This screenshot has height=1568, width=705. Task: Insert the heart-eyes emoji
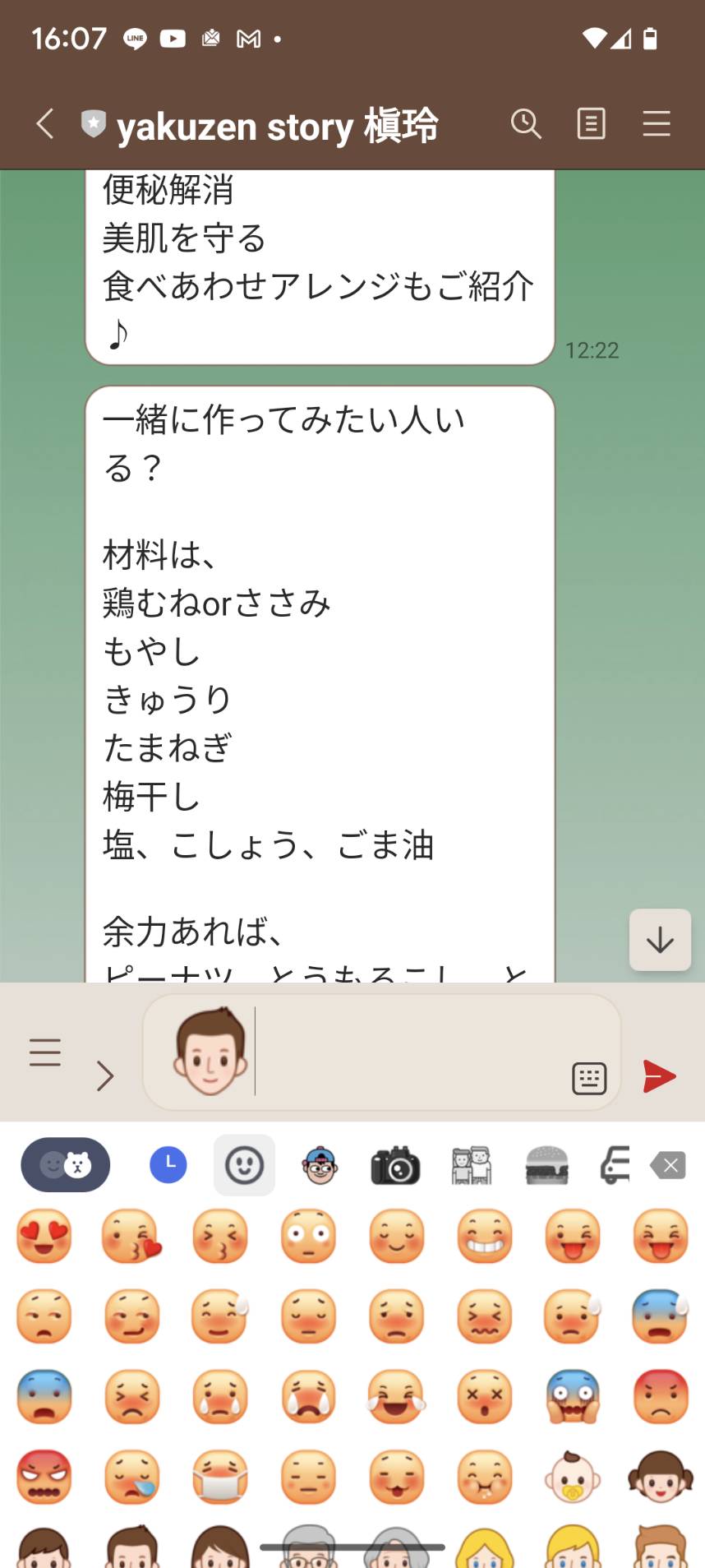tap(44, 1236)
